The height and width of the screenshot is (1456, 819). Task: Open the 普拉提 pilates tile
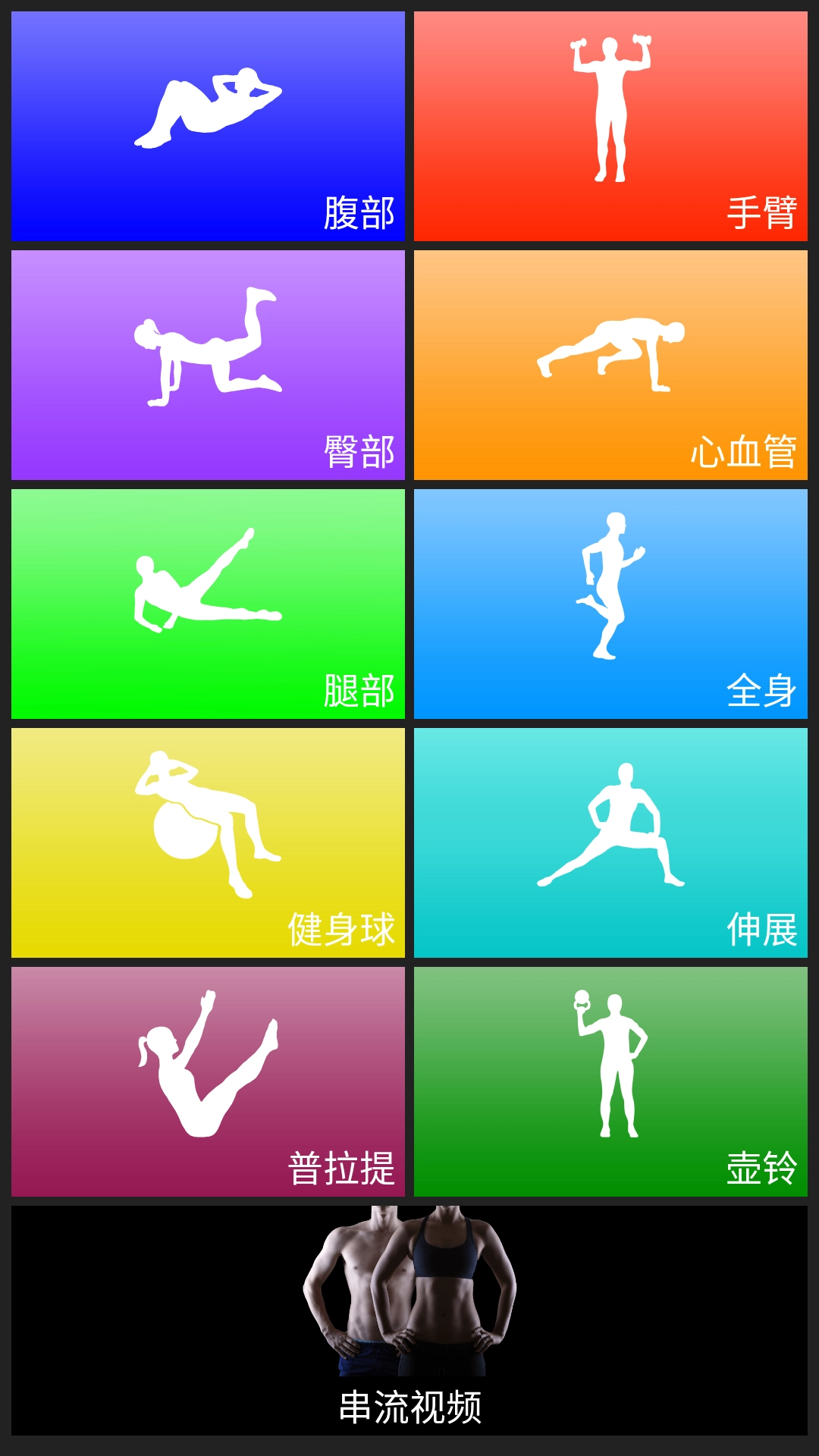208,1081
